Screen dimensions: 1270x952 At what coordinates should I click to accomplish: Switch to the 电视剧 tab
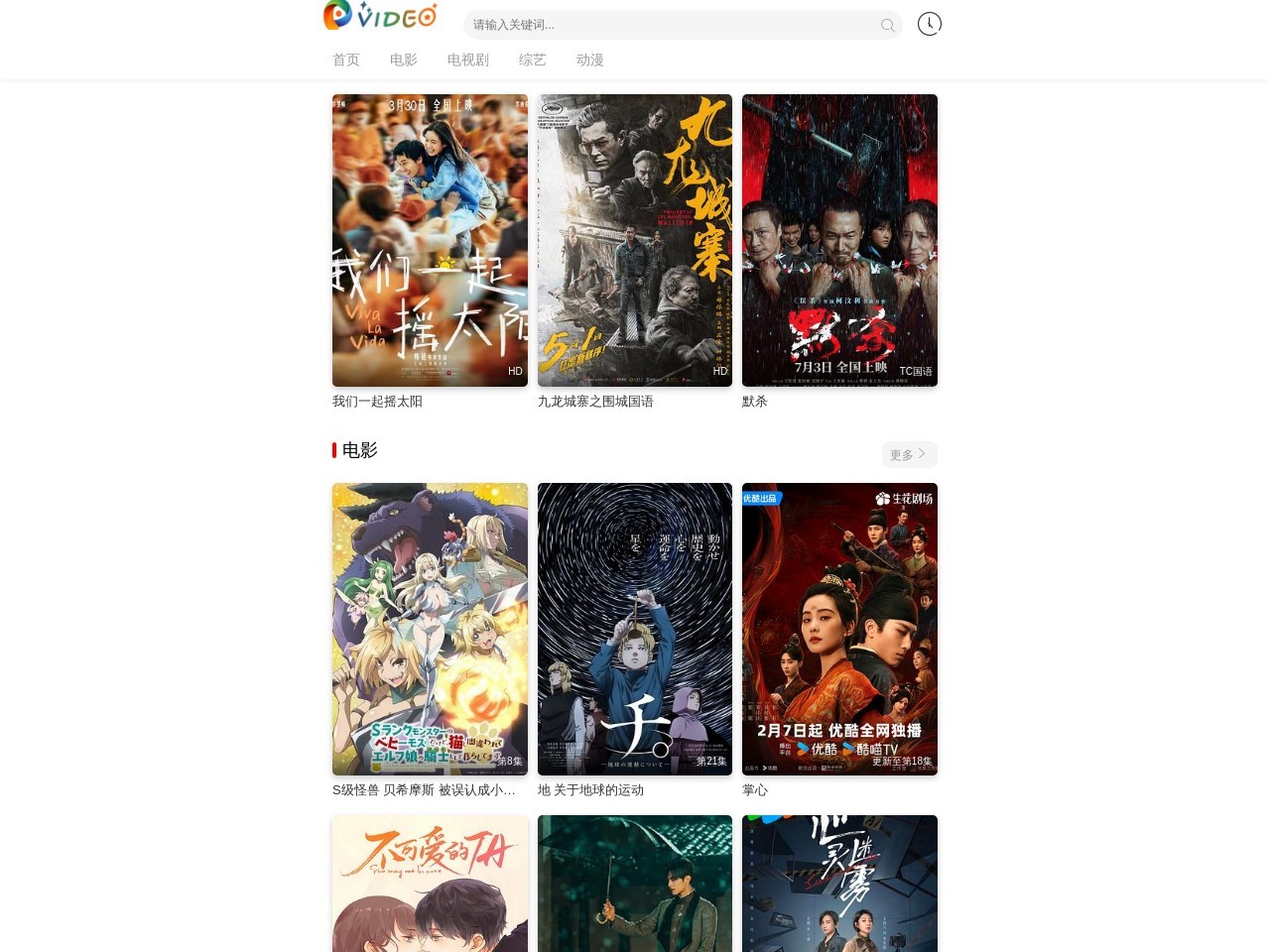[x=467, y=59]
